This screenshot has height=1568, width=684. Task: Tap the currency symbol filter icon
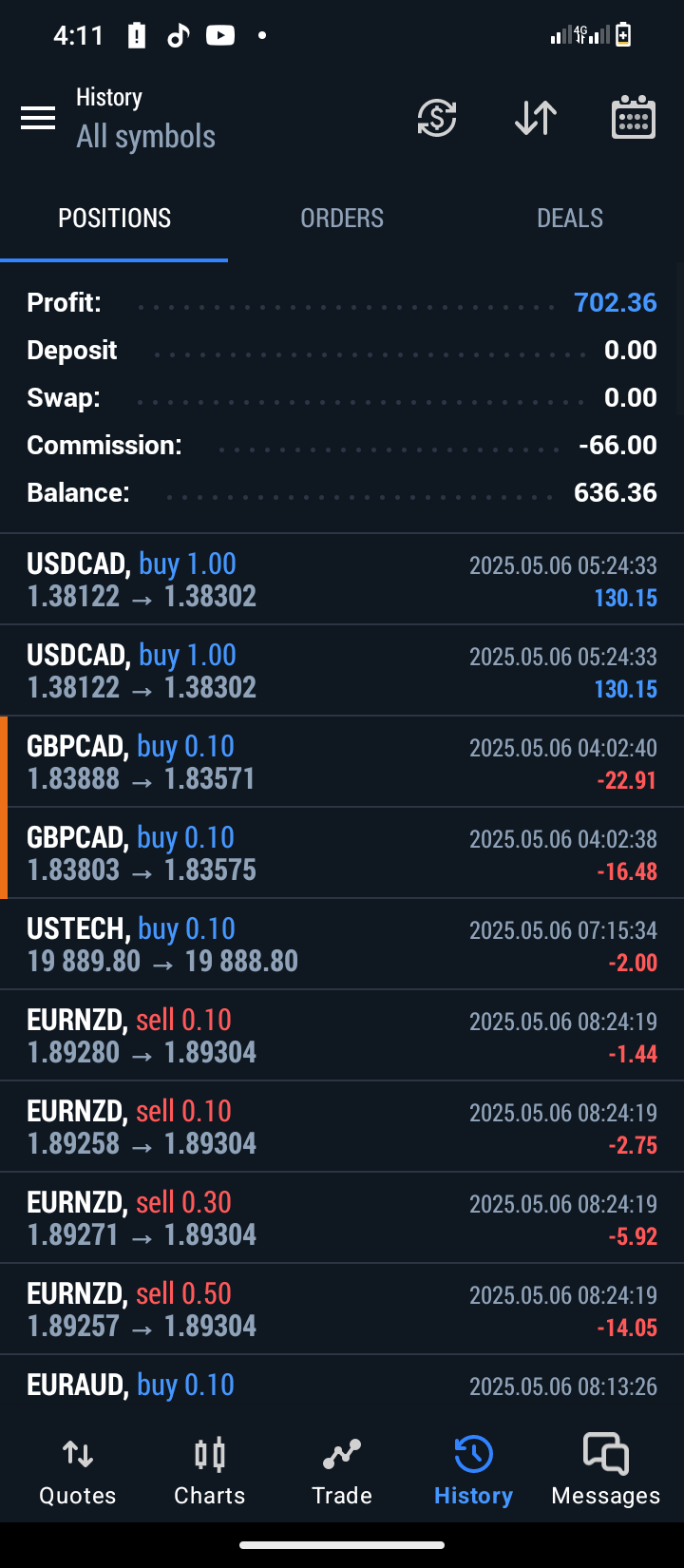(x=437, y=118)
